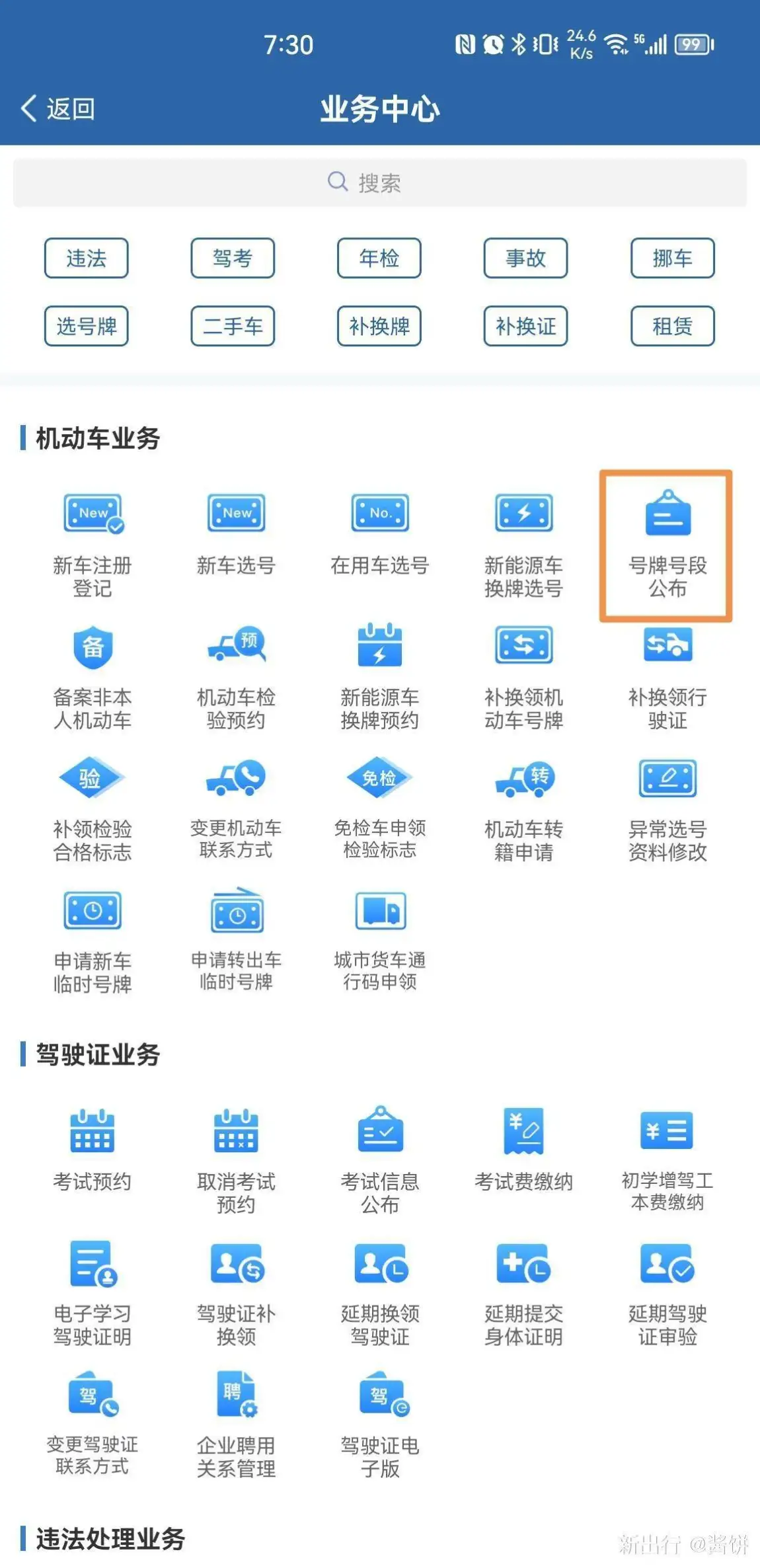Open 补换领行驶证
Image resolution: width=760 pixels, height=1568 pixels.
point(667,677)
